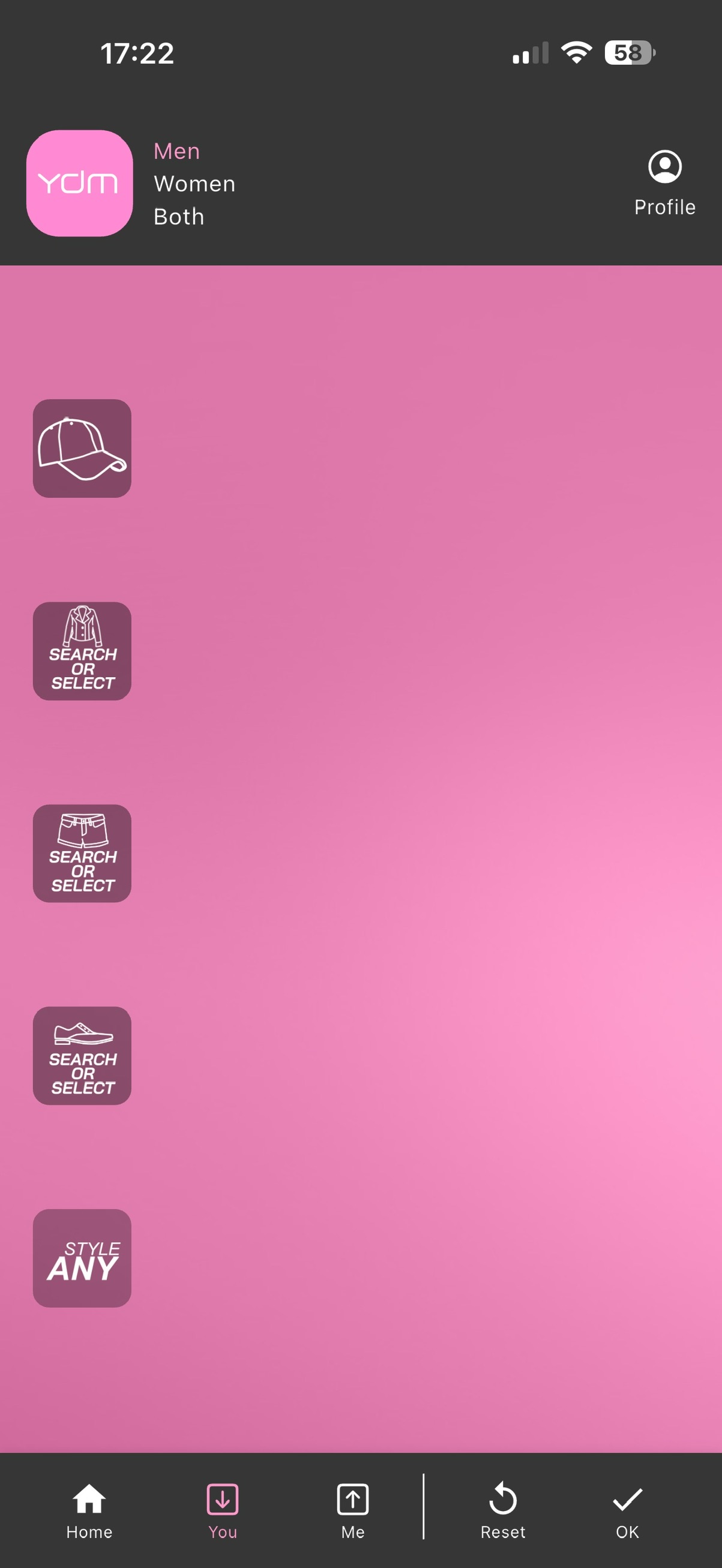The image size is (722, 1568).
Task: Tap the YDM logo button
Action: tap(80, 182)
